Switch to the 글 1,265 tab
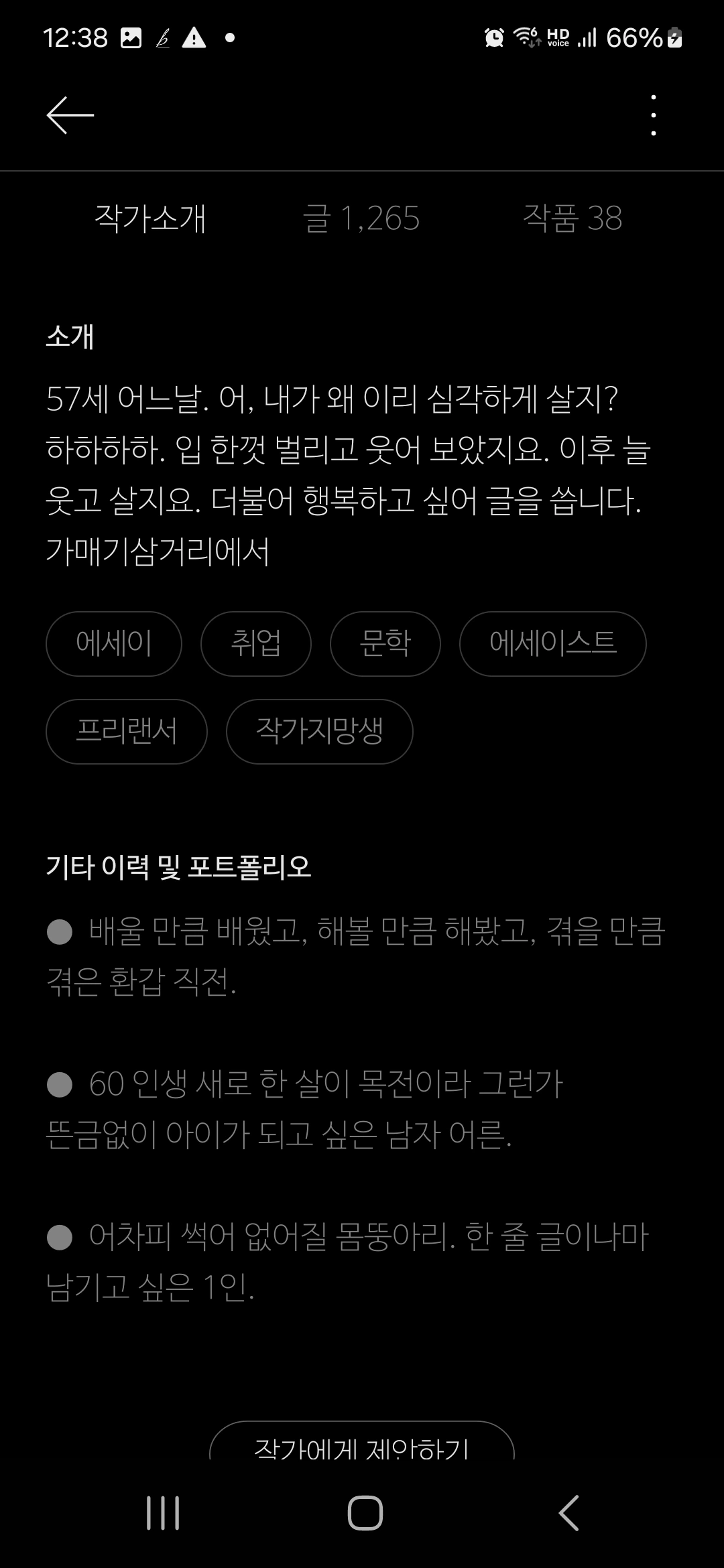This screenshot has height=1568, width=724. (x=361, y=218)
